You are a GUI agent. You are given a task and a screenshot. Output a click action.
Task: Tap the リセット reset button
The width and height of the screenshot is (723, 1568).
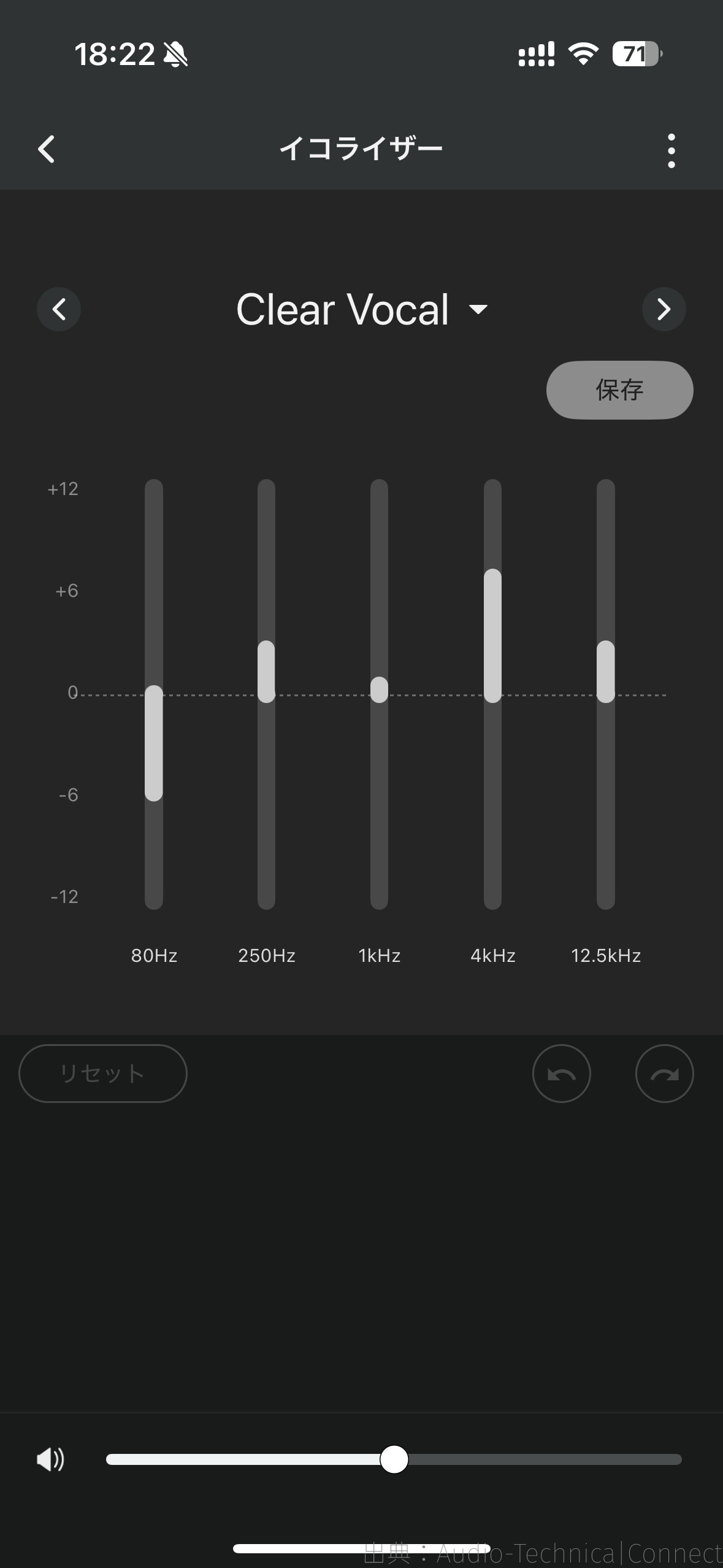(x=103, y=1074)
